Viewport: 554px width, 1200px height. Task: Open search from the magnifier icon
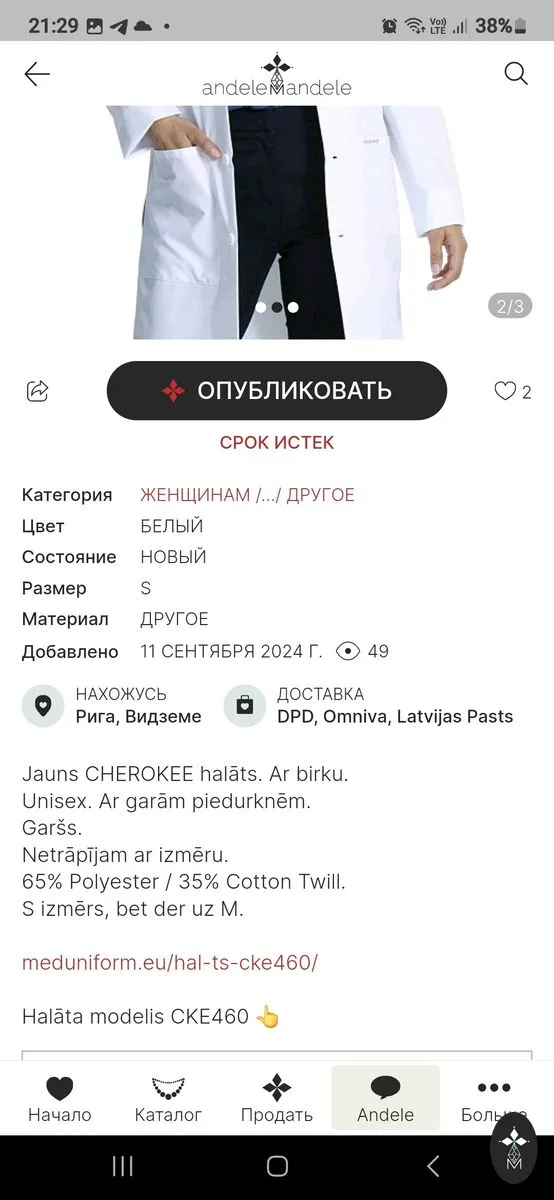click(515, 74)
